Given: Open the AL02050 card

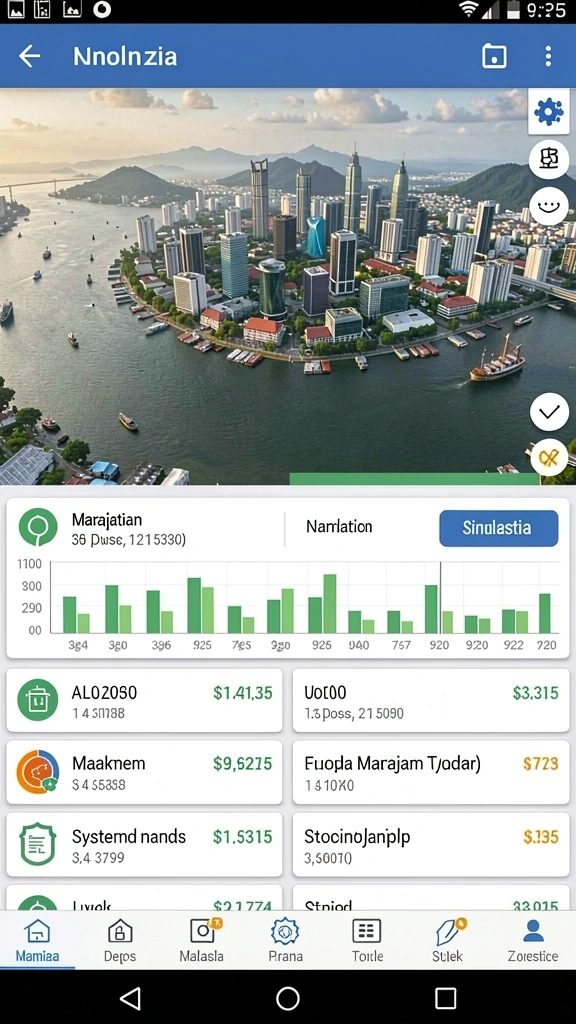Looking at the screenshot, I should pyautogui.click(x=144, y=701).
